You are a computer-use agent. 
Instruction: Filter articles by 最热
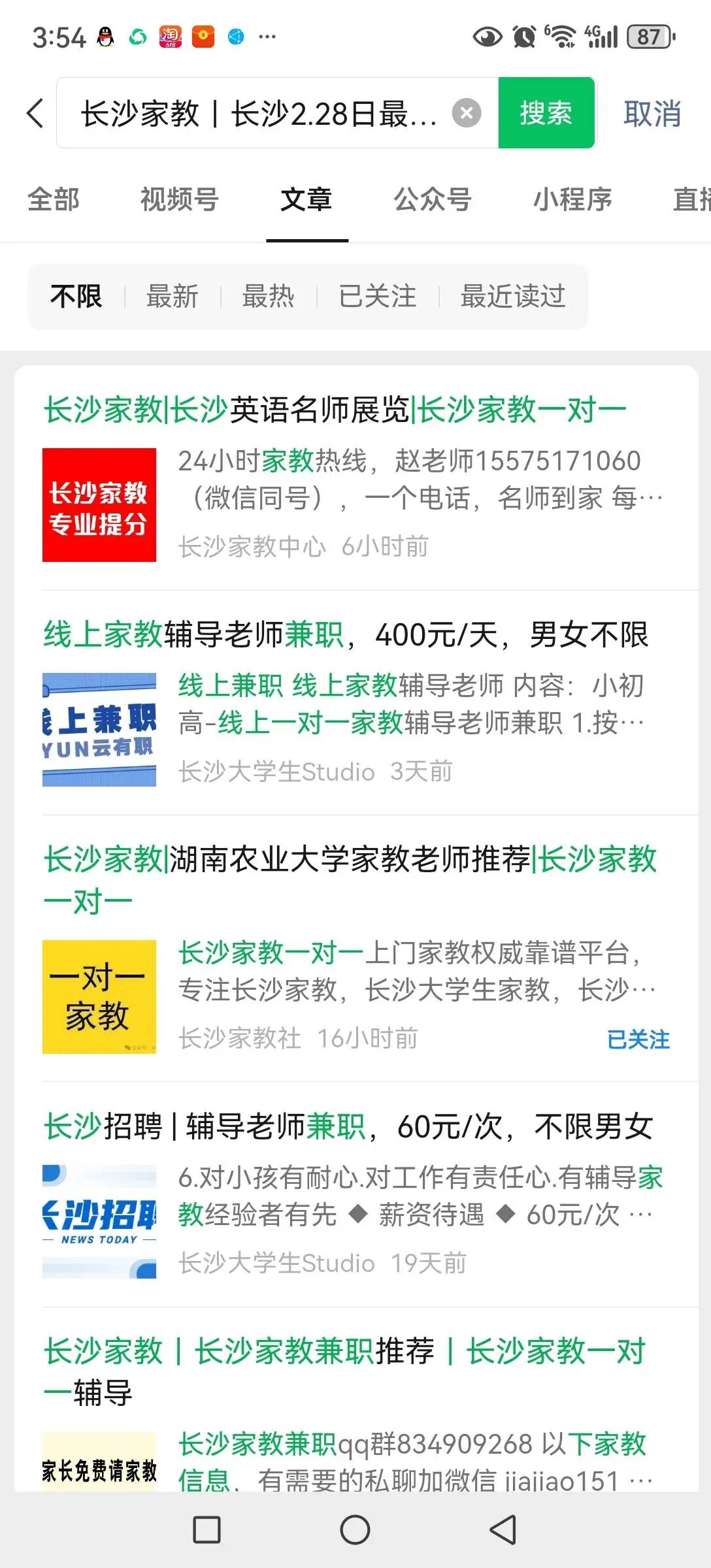(x=268, y=296)
